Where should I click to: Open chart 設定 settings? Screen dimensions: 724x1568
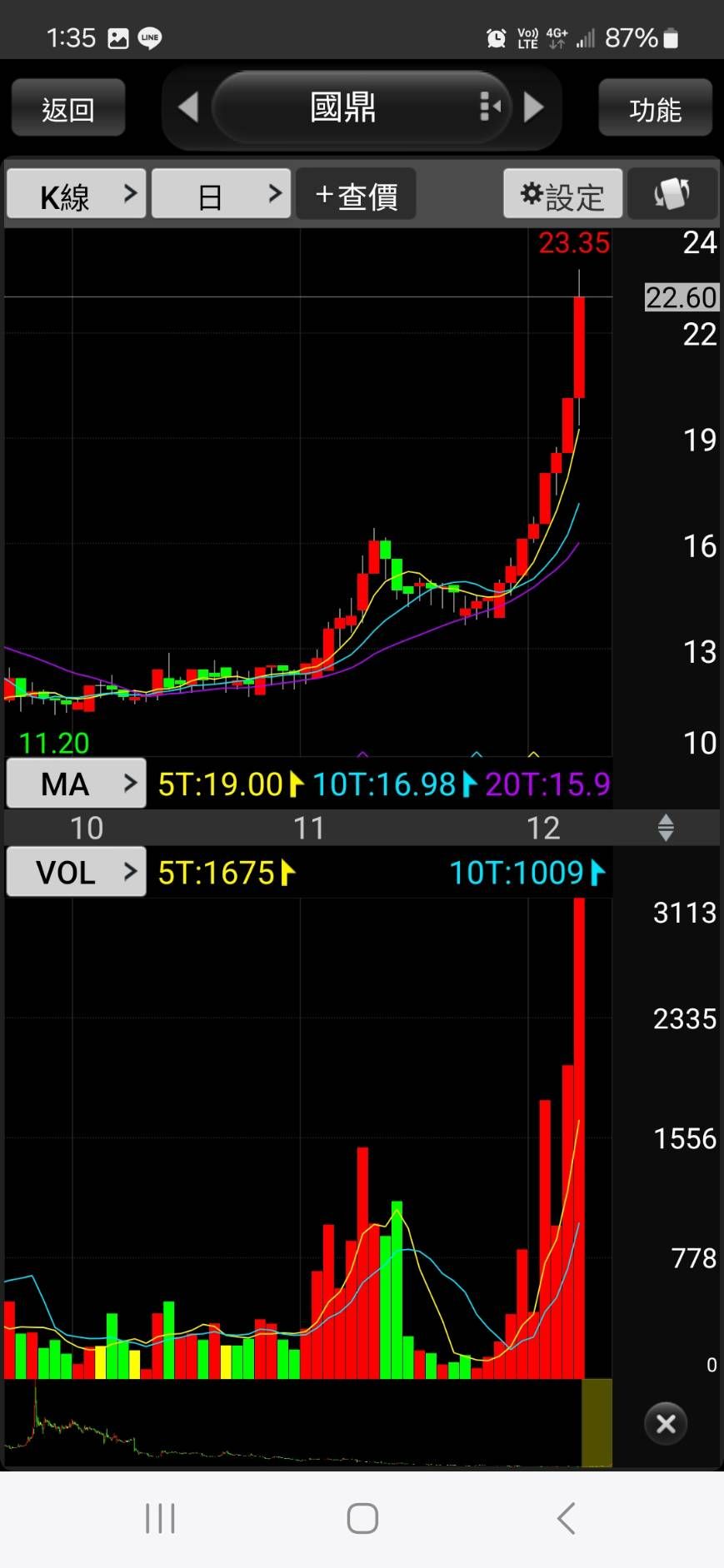pyautogui.click(x=562, y=195)
